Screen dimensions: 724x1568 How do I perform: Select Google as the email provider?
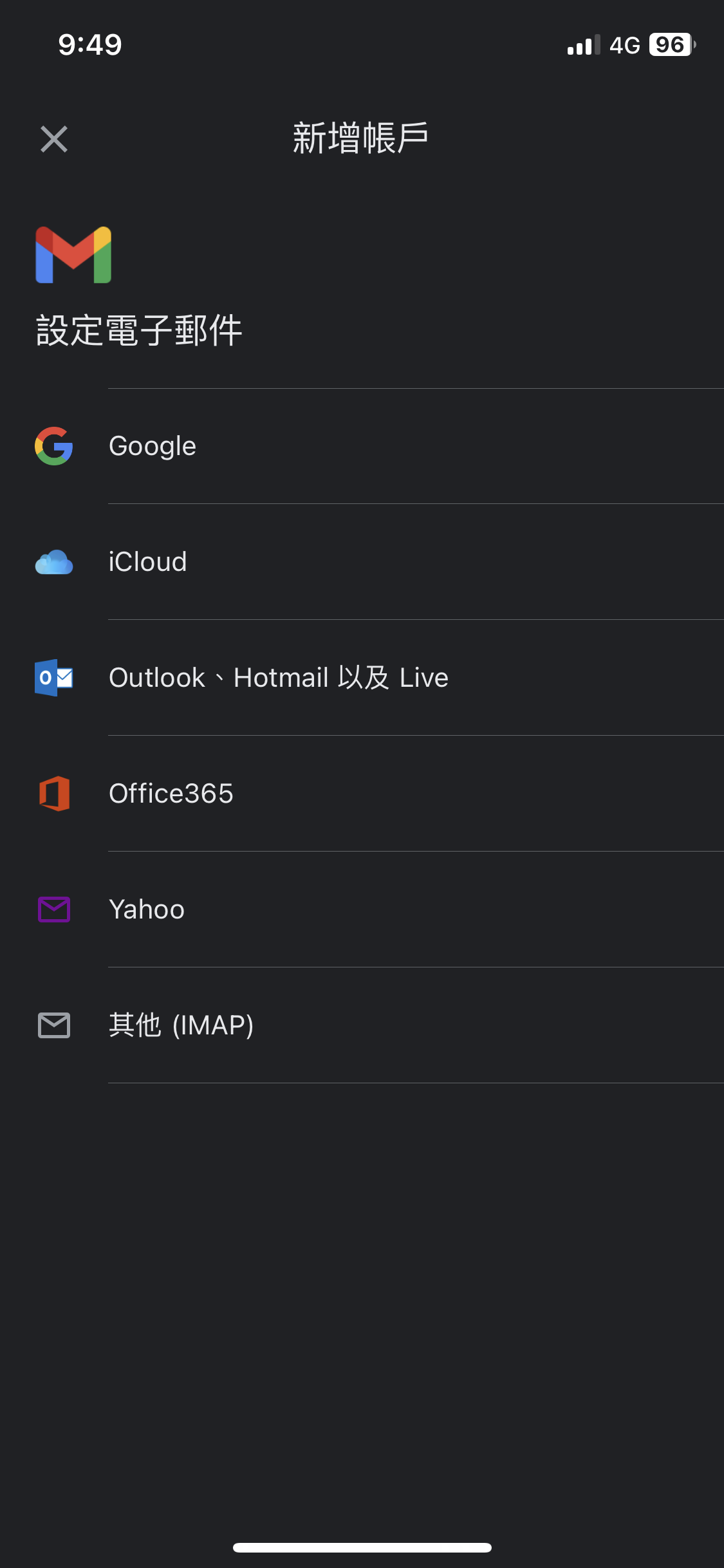[x=153, y=446]
